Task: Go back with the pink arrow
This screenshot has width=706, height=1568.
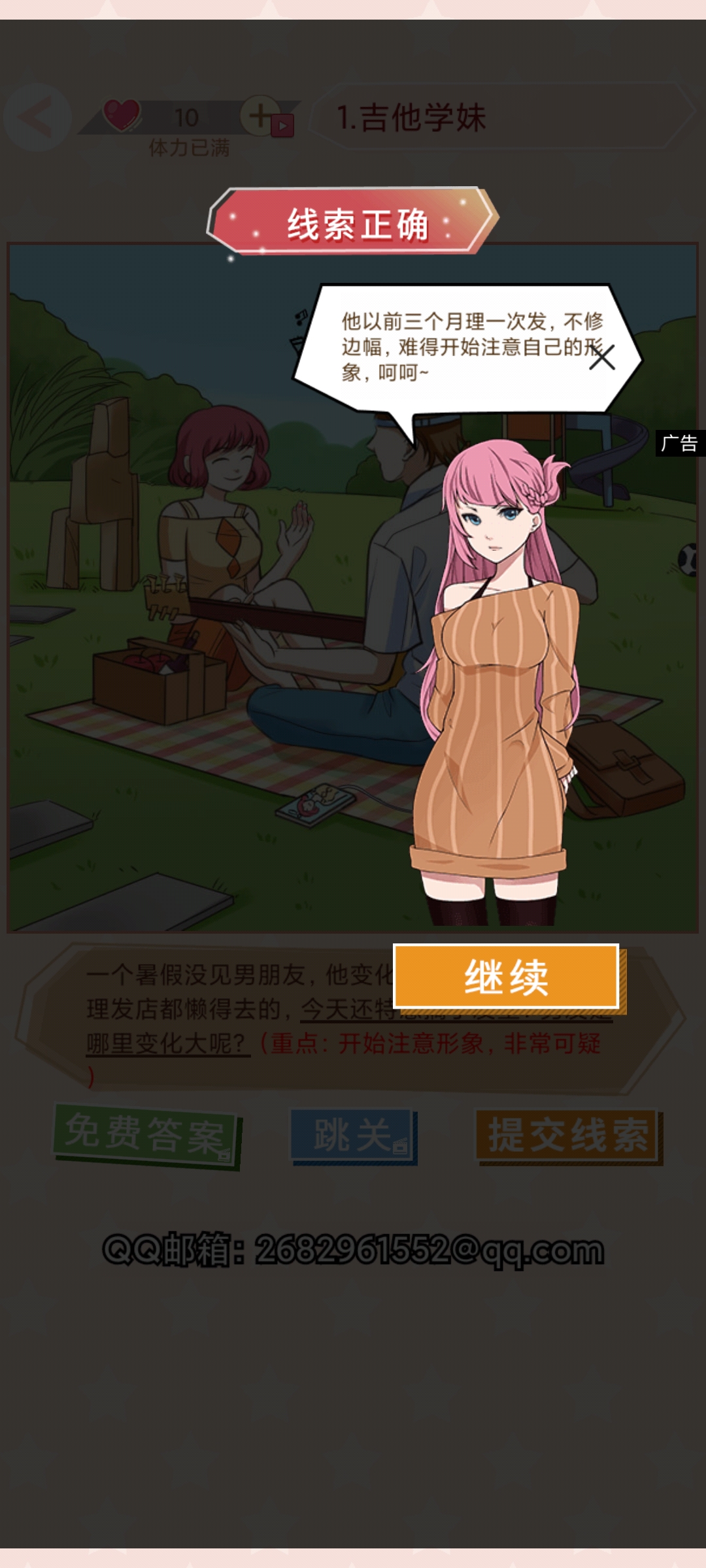Action: click(x=37, y=118)
